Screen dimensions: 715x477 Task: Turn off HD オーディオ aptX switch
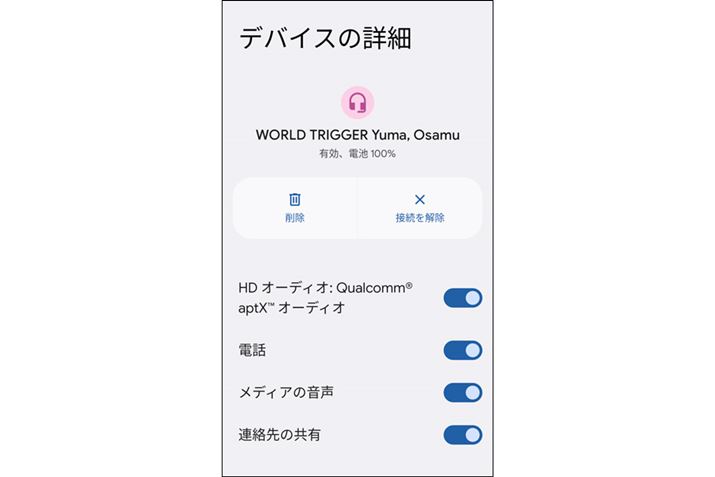(x=462, y=298)
